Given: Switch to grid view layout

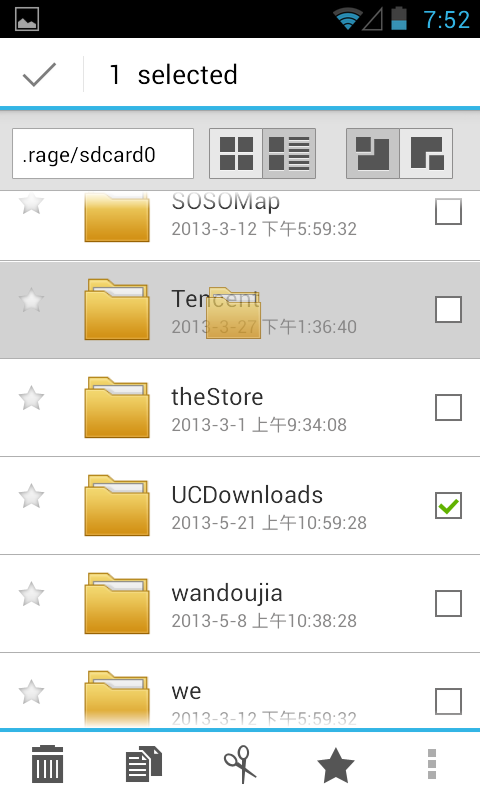Looking at the screenshot, I should pos(236,154).
